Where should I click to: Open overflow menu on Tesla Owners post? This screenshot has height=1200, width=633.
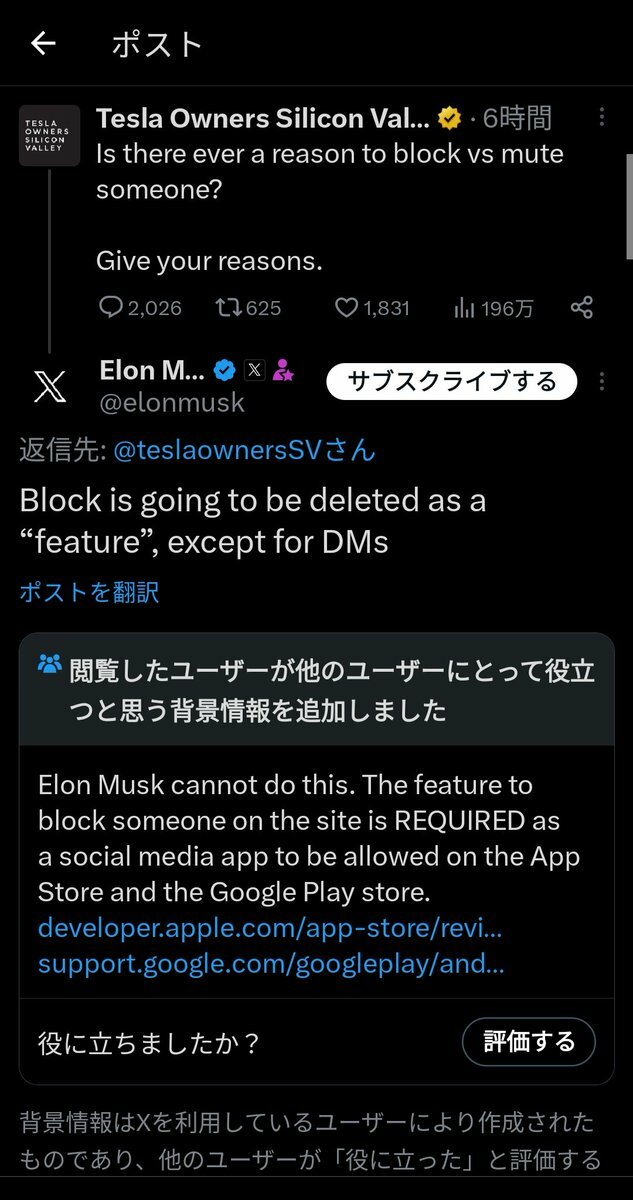click(602, 118)
